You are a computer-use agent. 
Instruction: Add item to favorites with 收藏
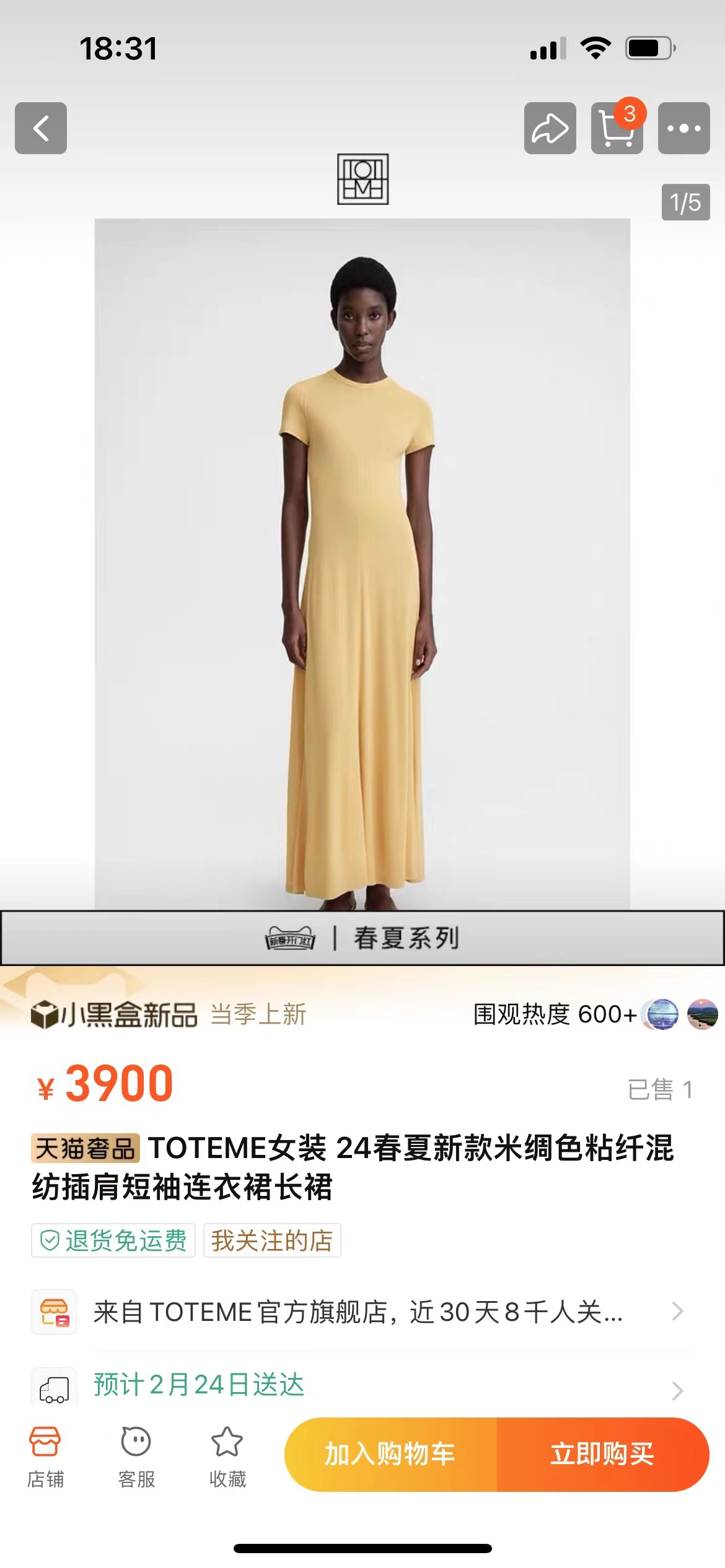(227, 1457)
